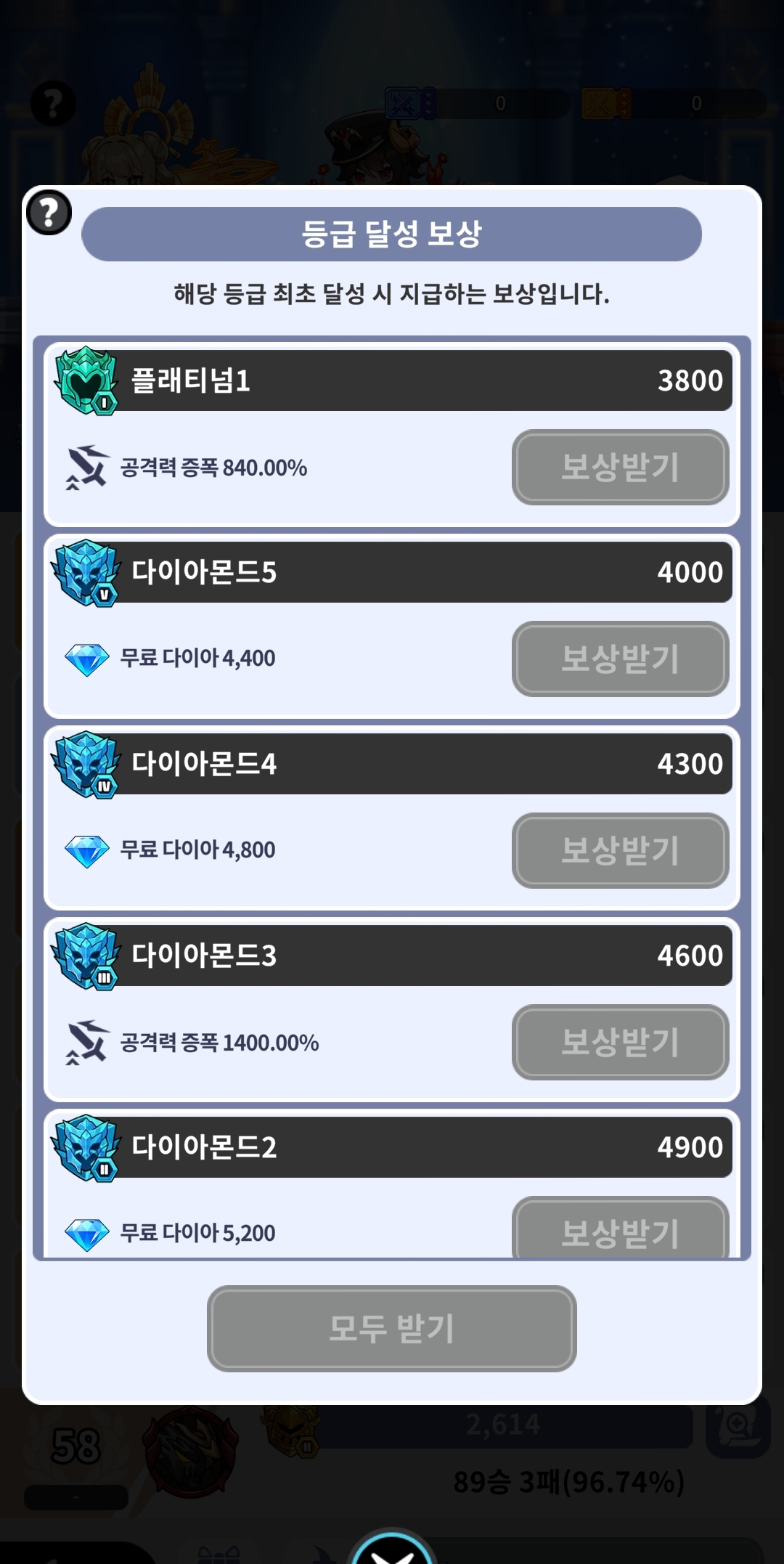Image resolution: width=784 pixels, height=1564 pixels.
Task: Tap 보상받기 for 다이아몬드4
Action: point(620,850)
